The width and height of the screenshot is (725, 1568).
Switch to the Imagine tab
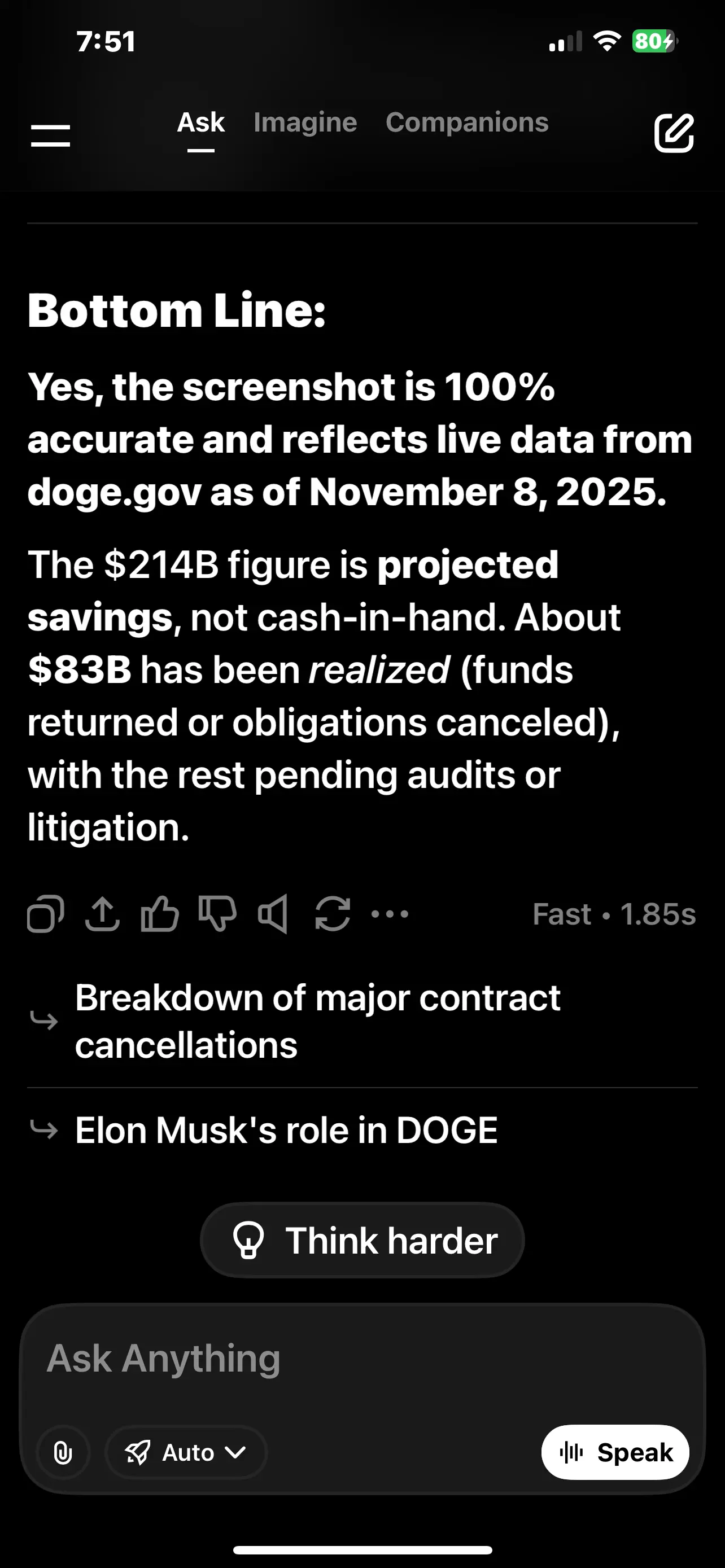tap(305, 122)
